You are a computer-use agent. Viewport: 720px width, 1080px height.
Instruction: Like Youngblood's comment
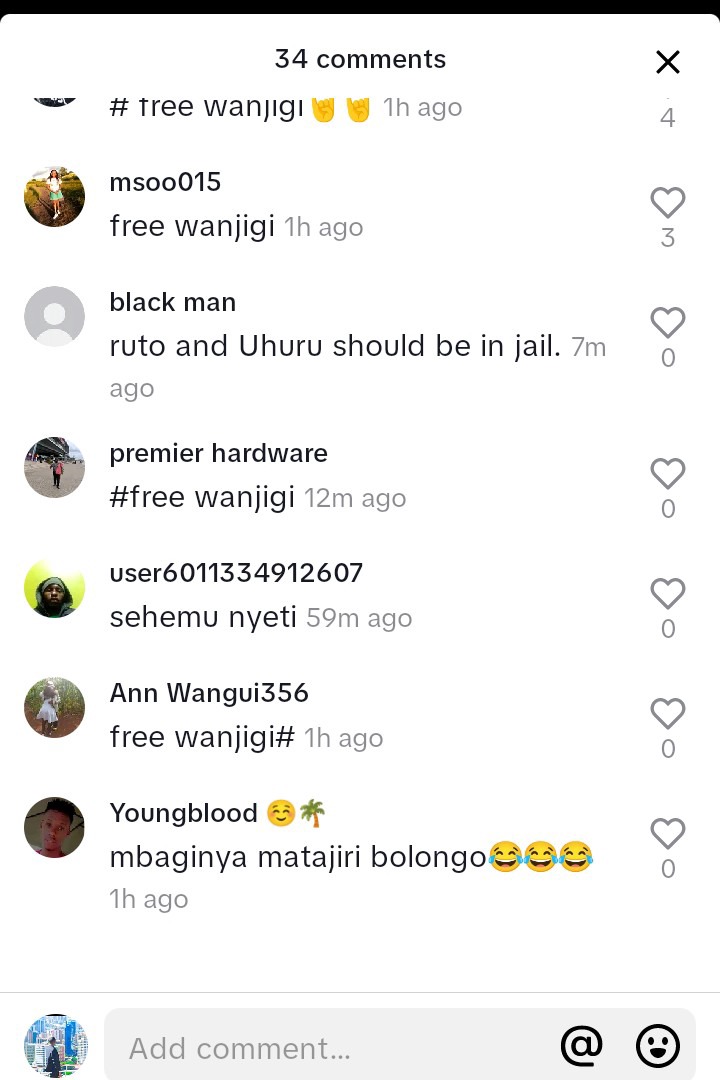tap(667, 834)
